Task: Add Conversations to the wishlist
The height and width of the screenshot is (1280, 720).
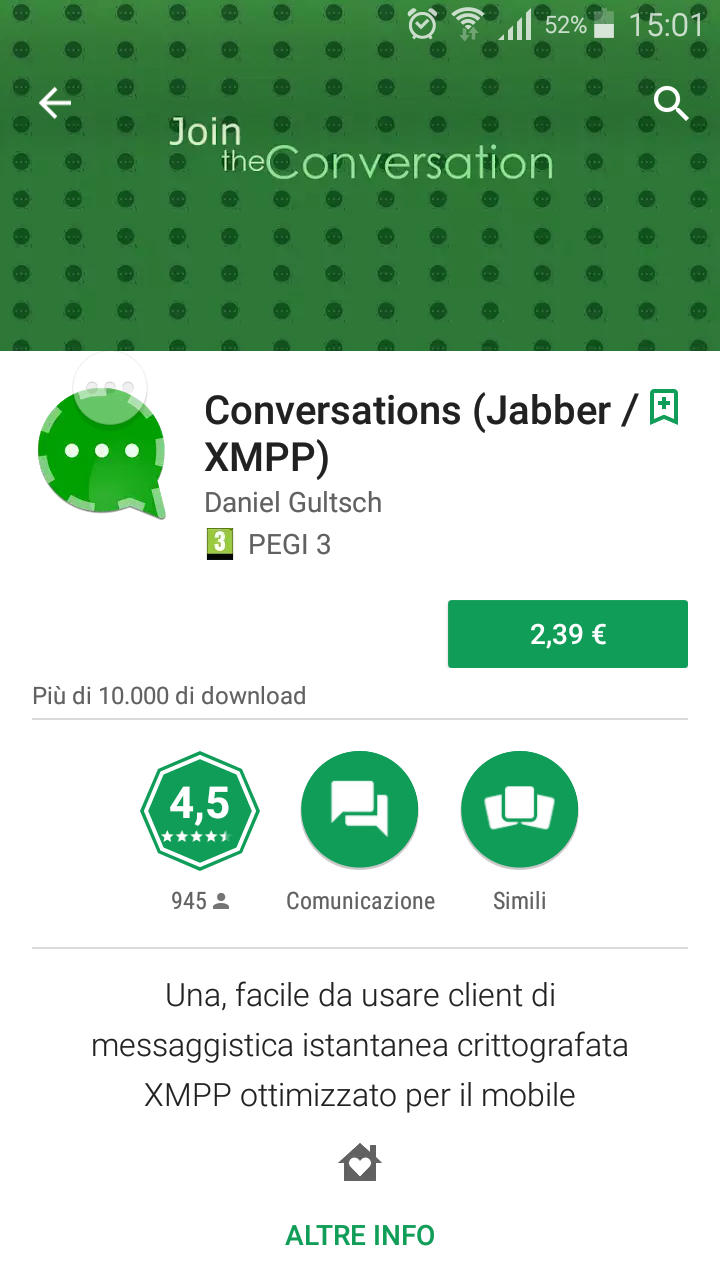Action: point(664,408)
